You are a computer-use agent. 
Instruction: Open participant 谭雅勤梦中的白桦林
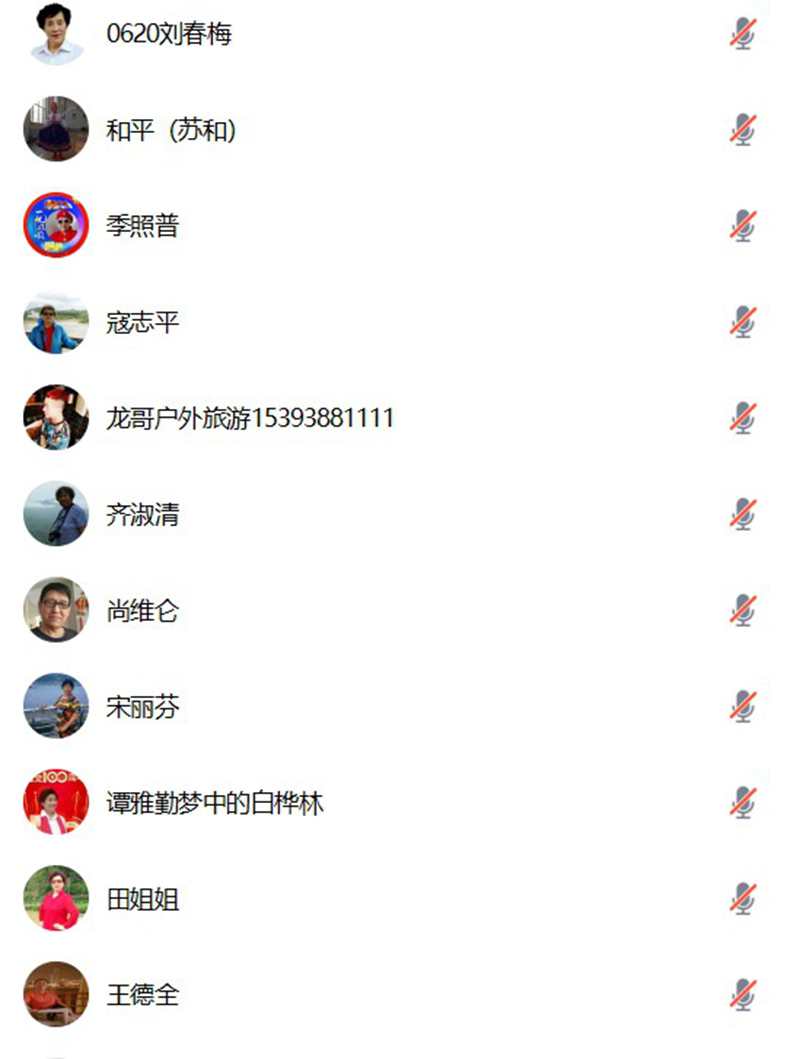tap(215, 803)
